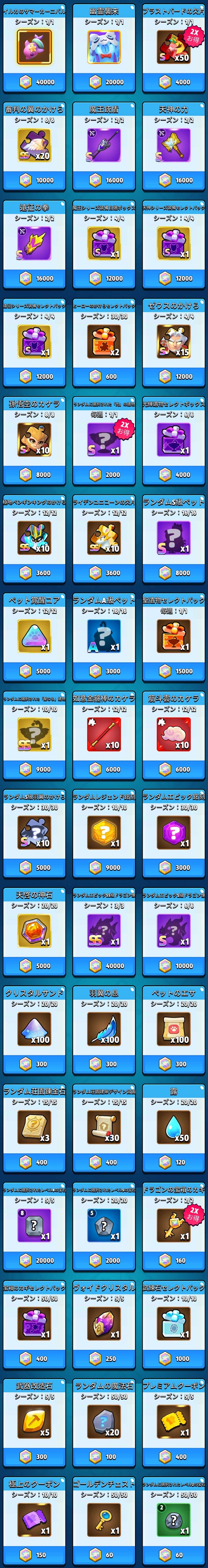
Task: Buy ヴォイドクリスタル for 250
Action: coord(103,1358)
